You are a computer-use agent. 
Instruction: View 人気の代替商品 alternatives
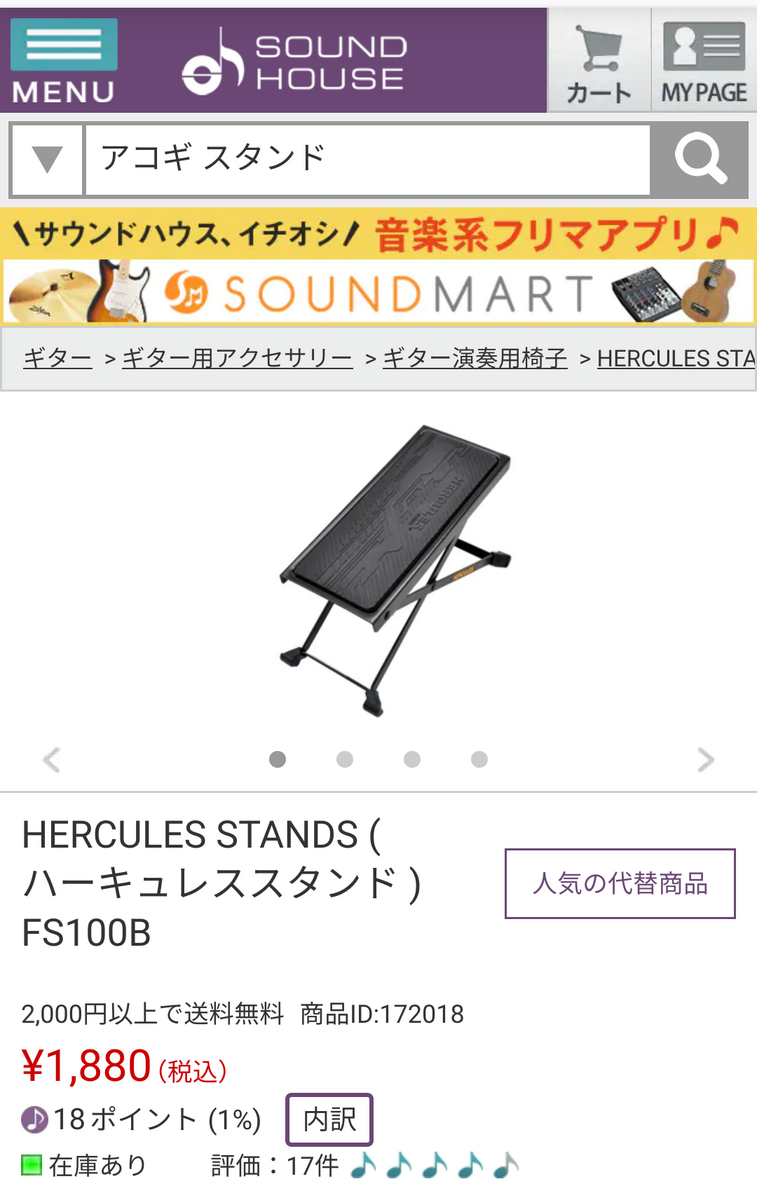point(620,884)
